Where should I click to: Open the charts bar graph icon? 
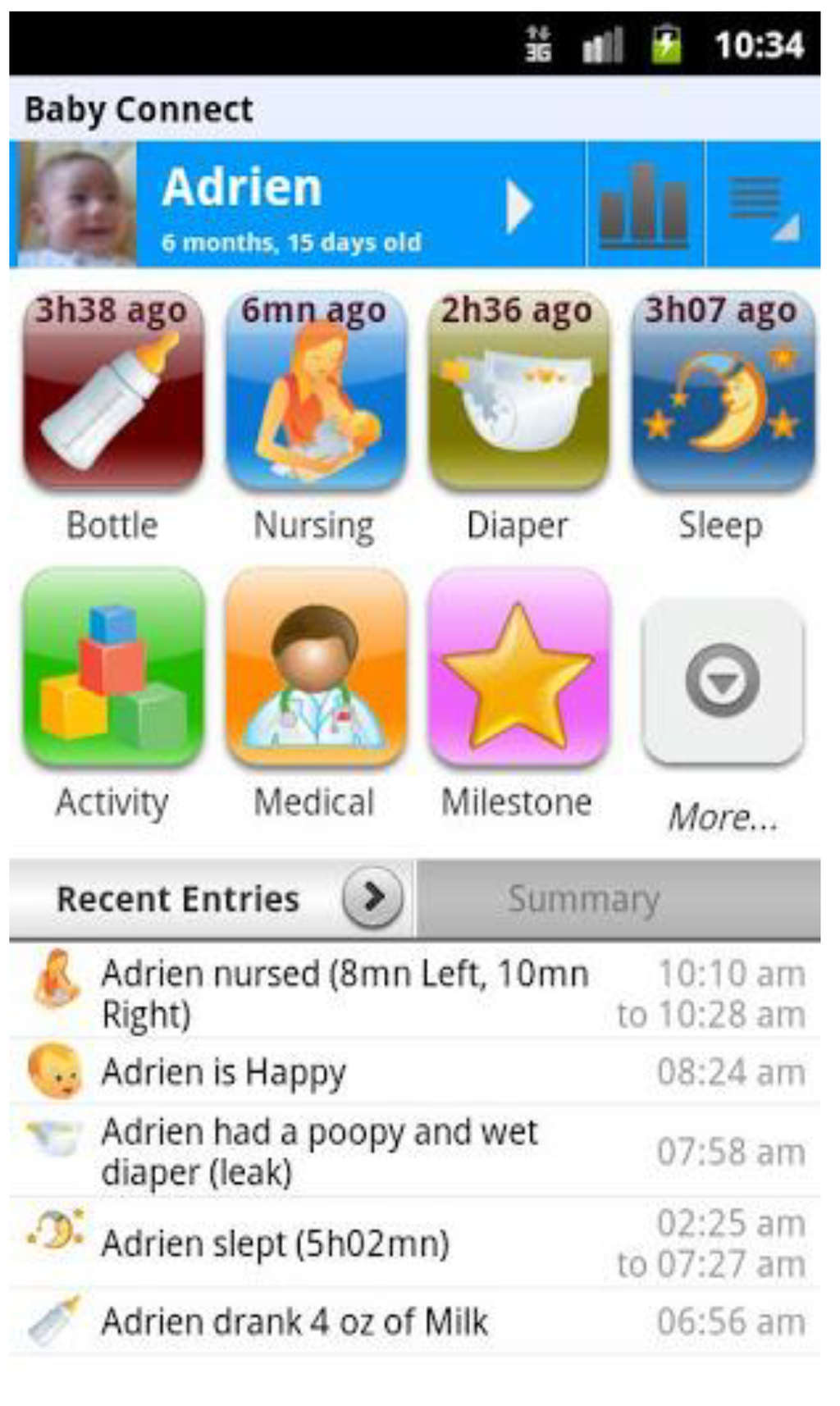coord(645,205)
